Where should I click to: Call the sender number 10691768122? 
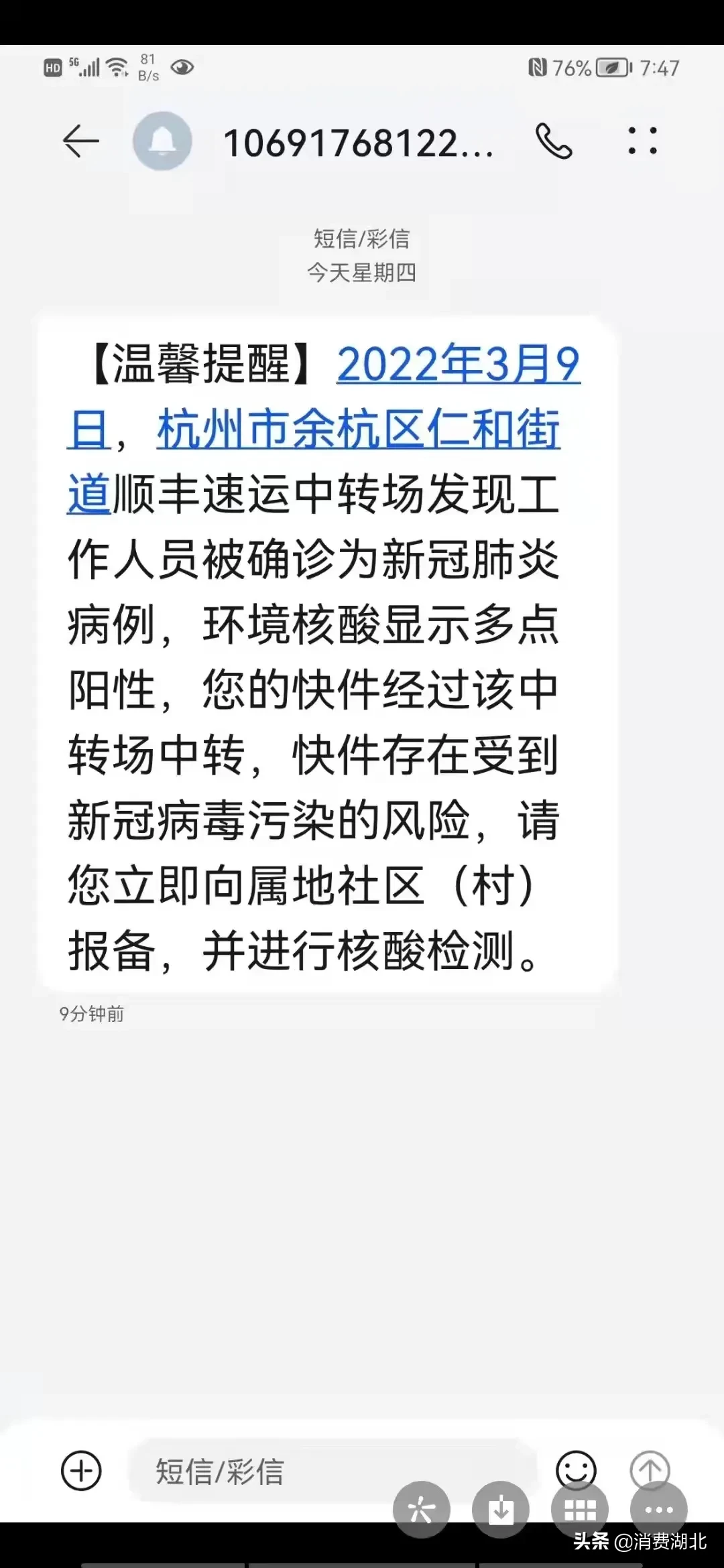point(554,141)
